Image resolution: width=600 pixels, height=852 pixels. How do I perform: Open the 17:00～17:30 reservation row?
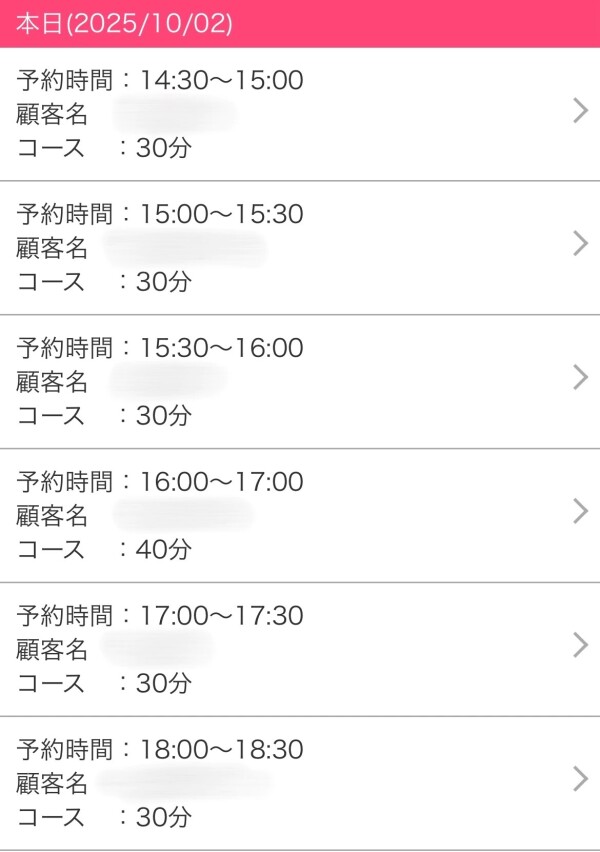pos(300,649)
